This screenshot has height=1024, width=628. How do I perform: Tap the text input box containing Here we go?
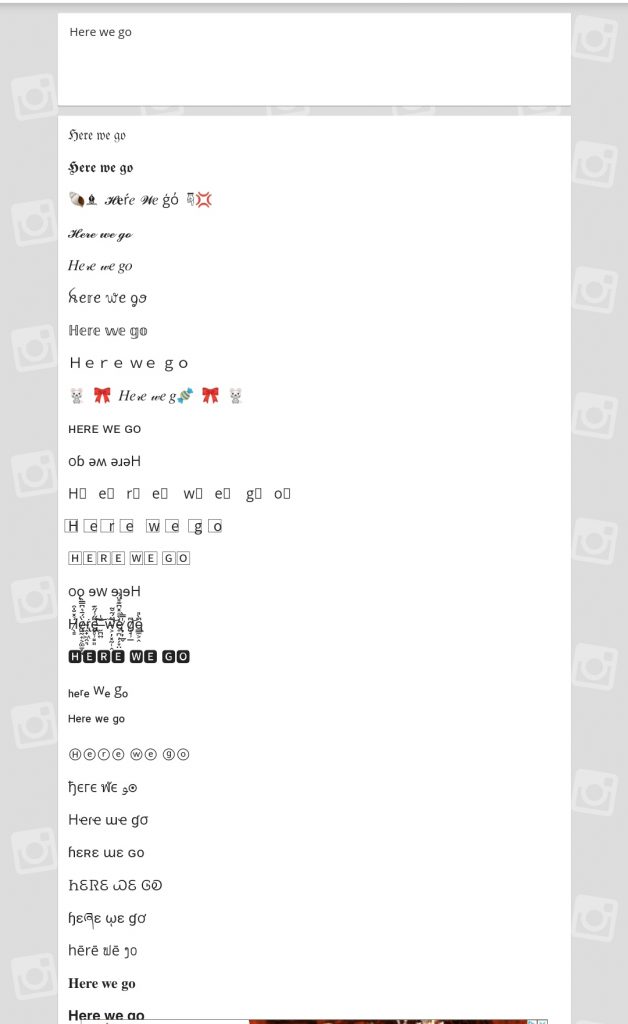point(314,59)
